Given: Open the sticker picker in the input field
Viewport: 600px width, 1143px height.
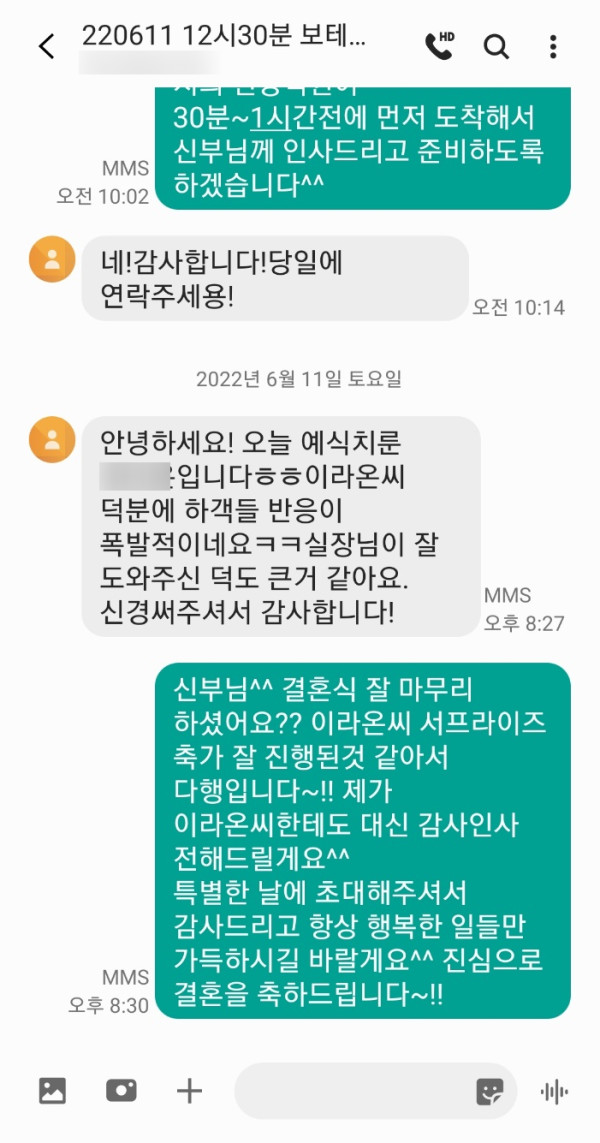Looking at the screenshot, I should 490,1091.
